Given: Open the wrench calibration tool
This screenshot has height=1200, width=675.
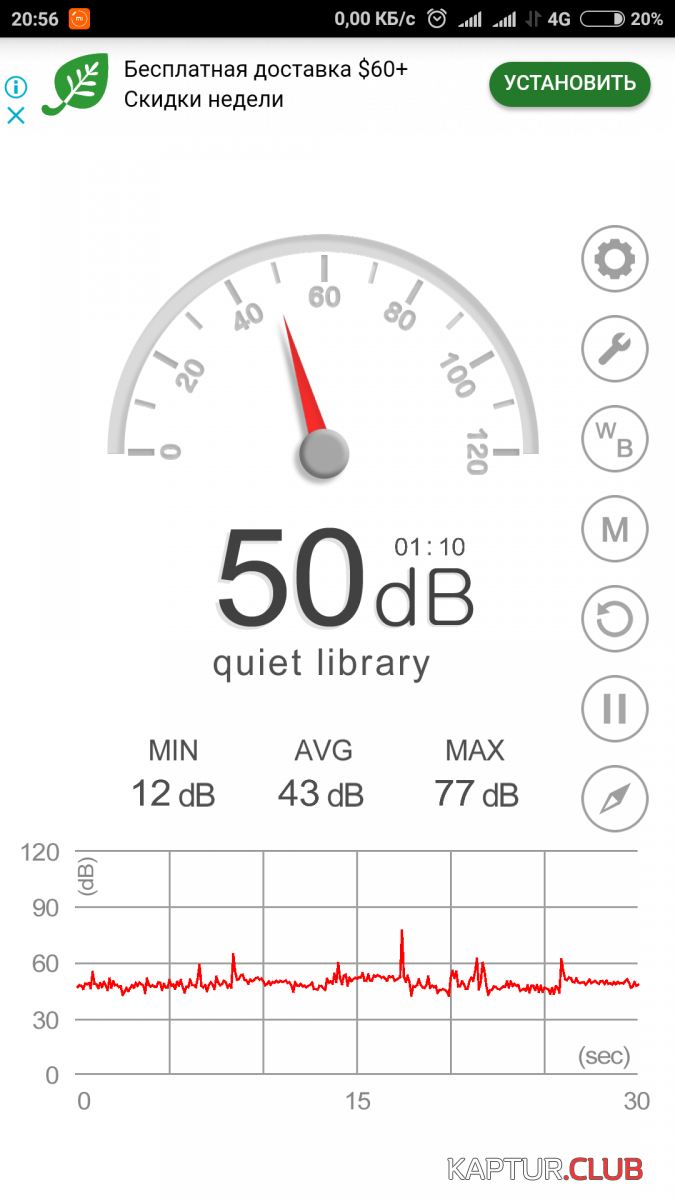Looking at the screenshot, I should 615,349.
